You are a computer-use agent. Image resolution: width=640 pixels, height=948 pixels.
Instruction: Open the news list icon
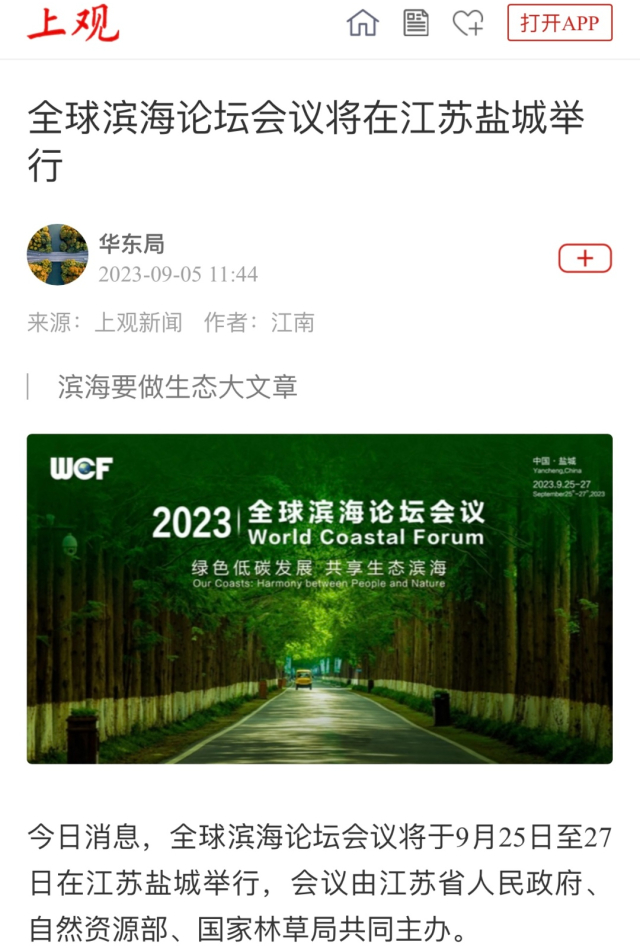(x=416, y=23)
